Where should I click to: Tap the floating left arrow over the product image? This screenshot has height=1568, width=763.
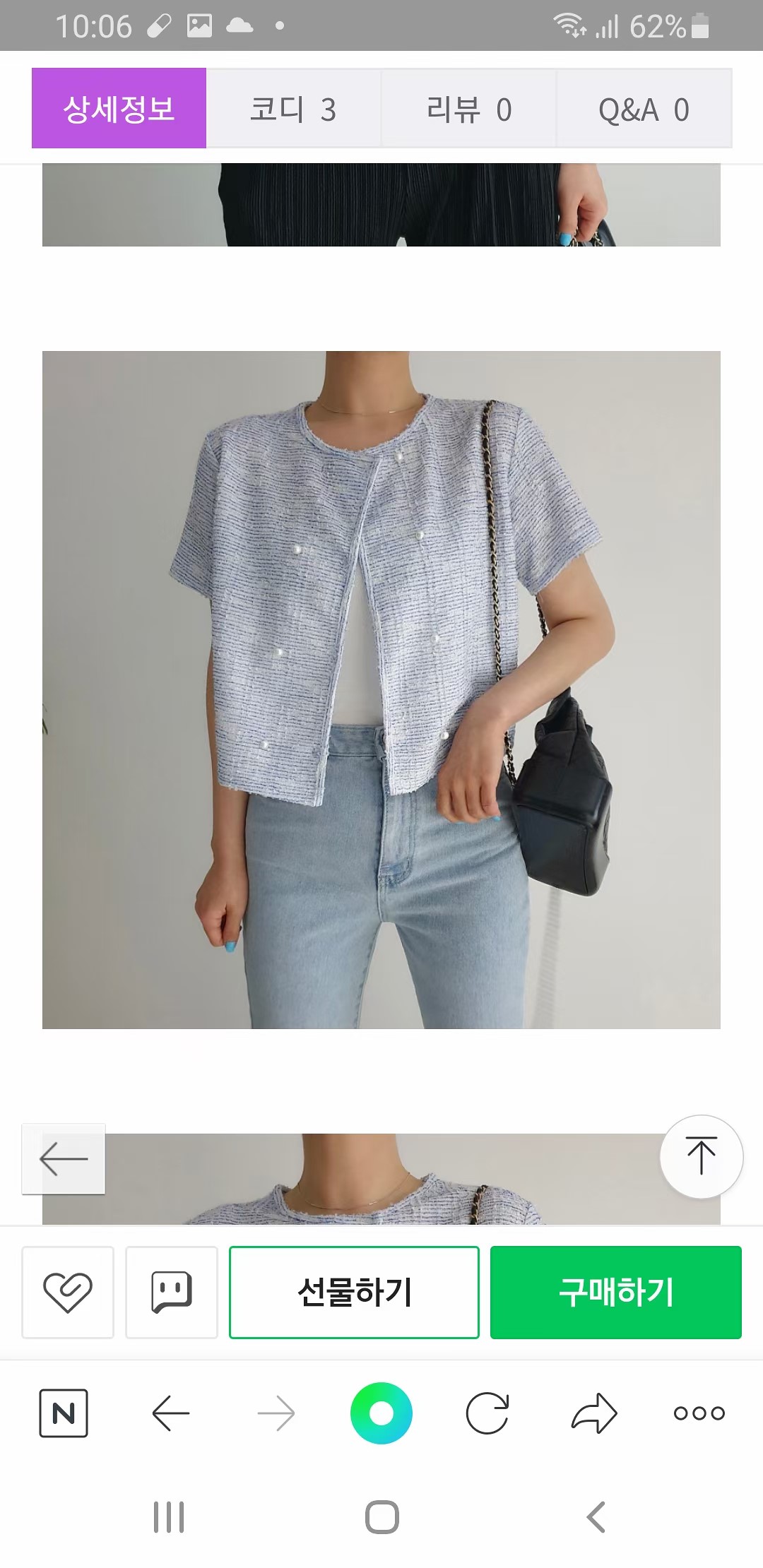coord(64,1159)
